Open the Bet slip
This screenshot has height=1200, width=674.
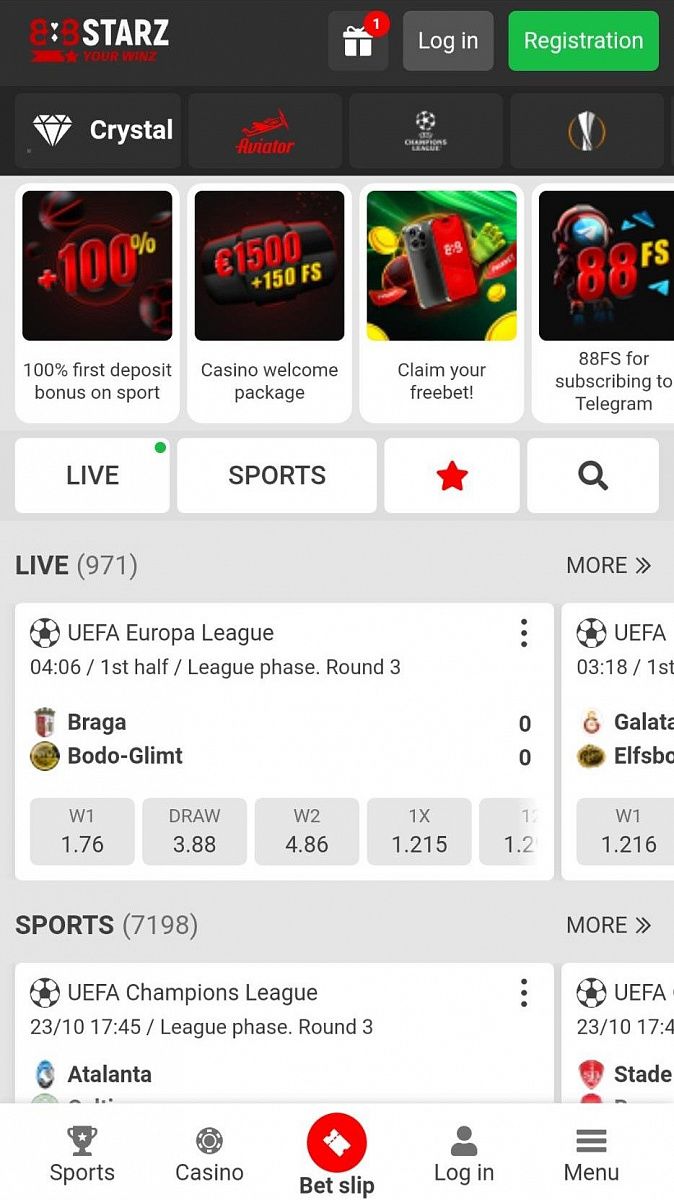(337, 1154)
